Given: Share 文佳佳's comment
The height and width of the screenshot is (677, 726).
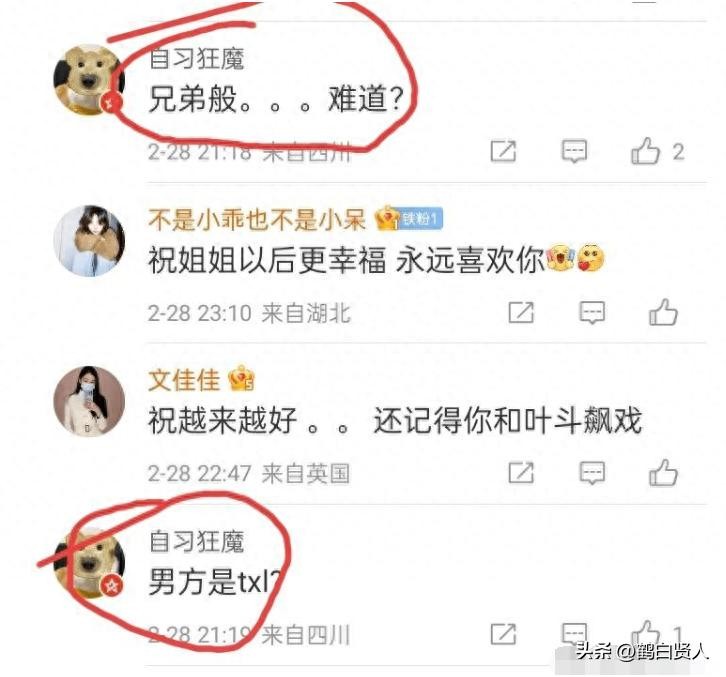Looking at the screenshot, I should (x=521, y=473).
